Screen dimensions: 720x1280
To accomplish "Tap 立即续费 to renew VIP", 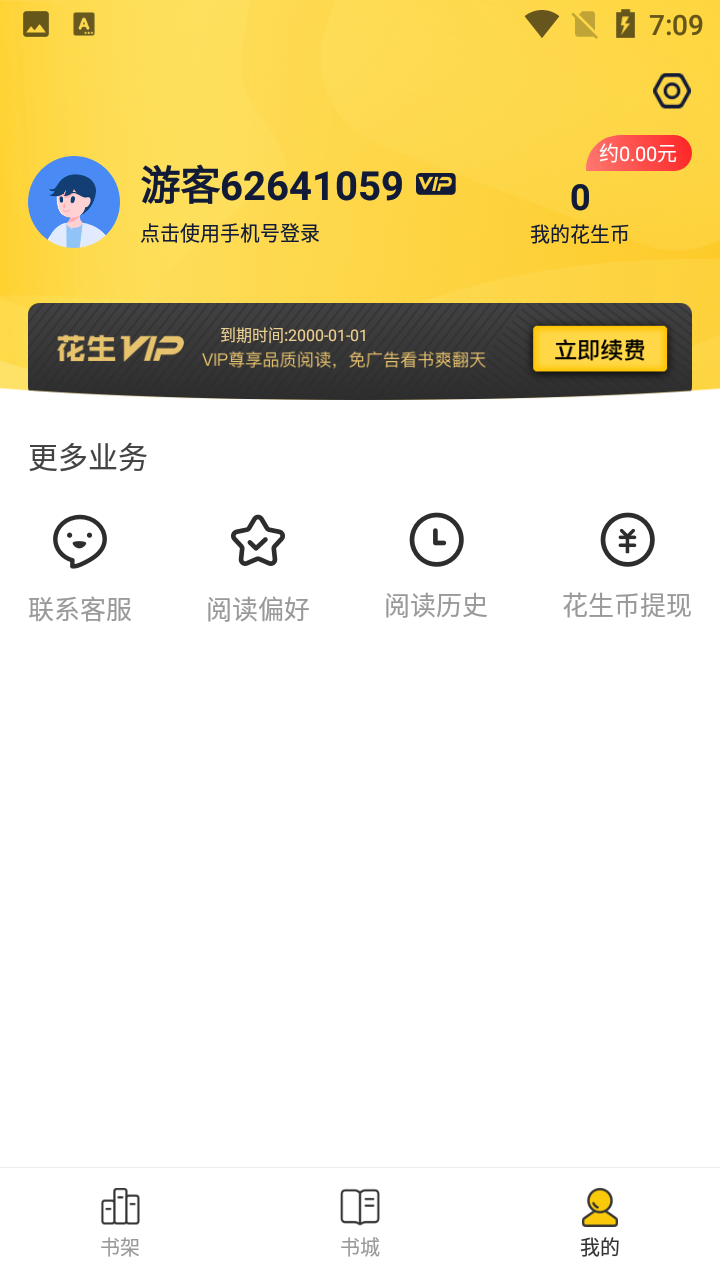I will (600, 348).
